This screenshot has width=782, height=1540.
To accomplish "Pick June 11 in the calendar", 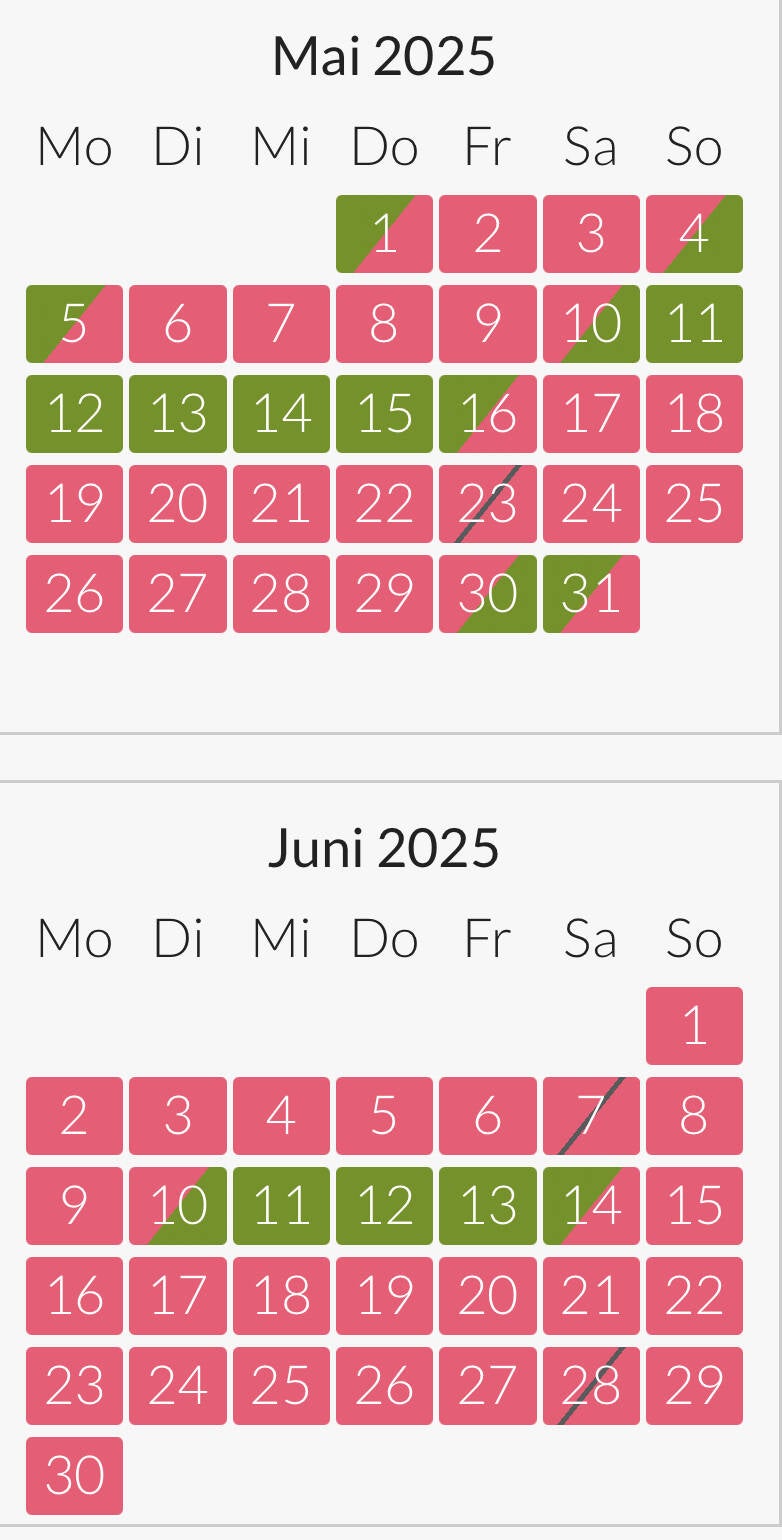I will (x=281, y=1206).
